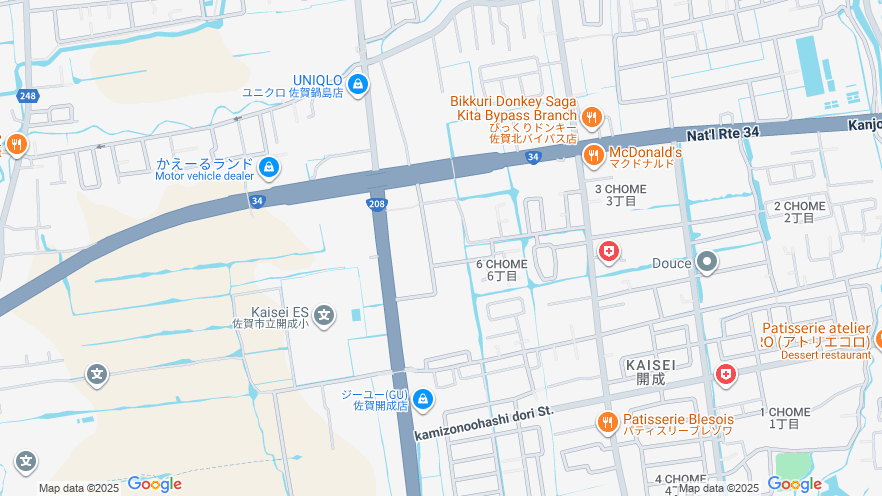
Task: Open the GU 佐賀開成店 shop pin
Action: (423, 399)
